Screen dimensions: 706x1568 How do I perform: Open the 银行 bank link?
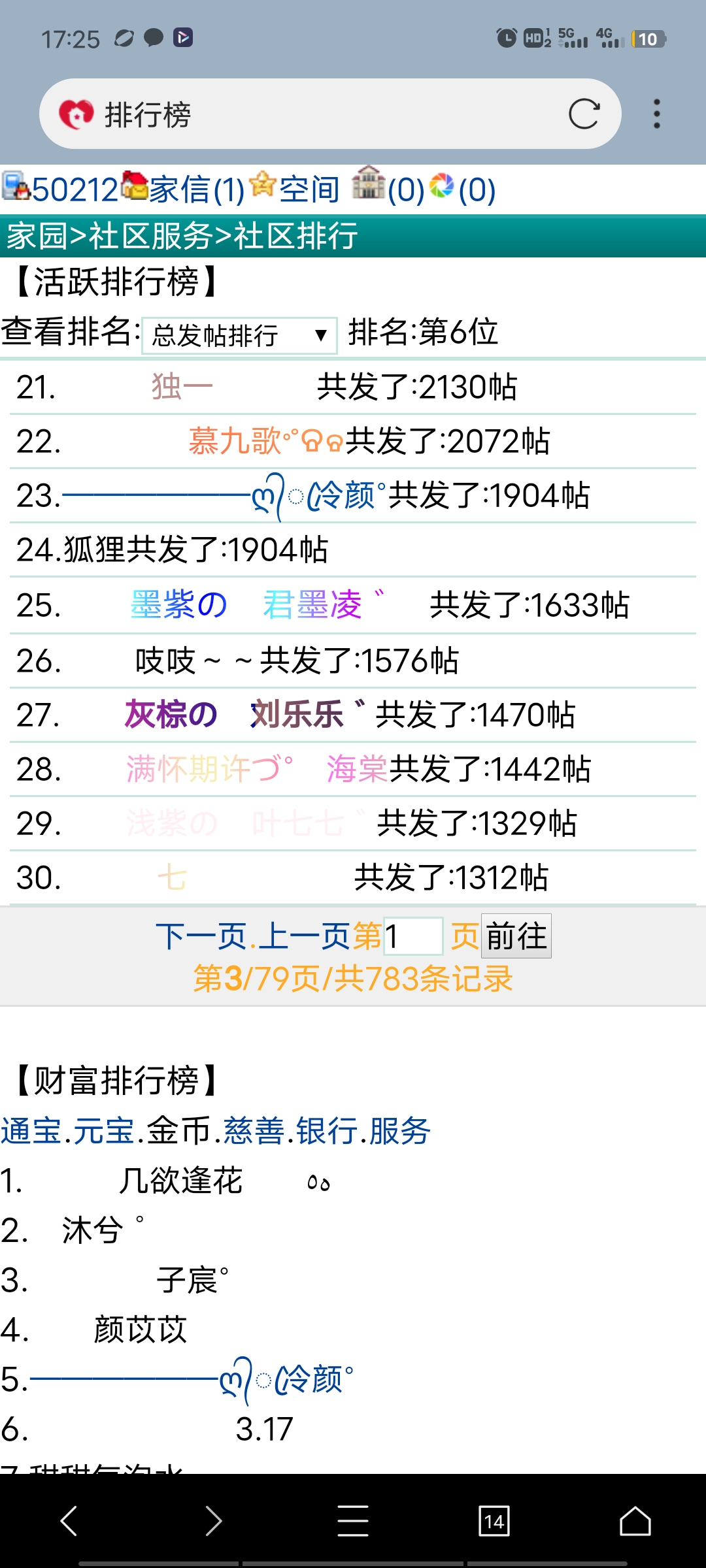point(326,1131)
